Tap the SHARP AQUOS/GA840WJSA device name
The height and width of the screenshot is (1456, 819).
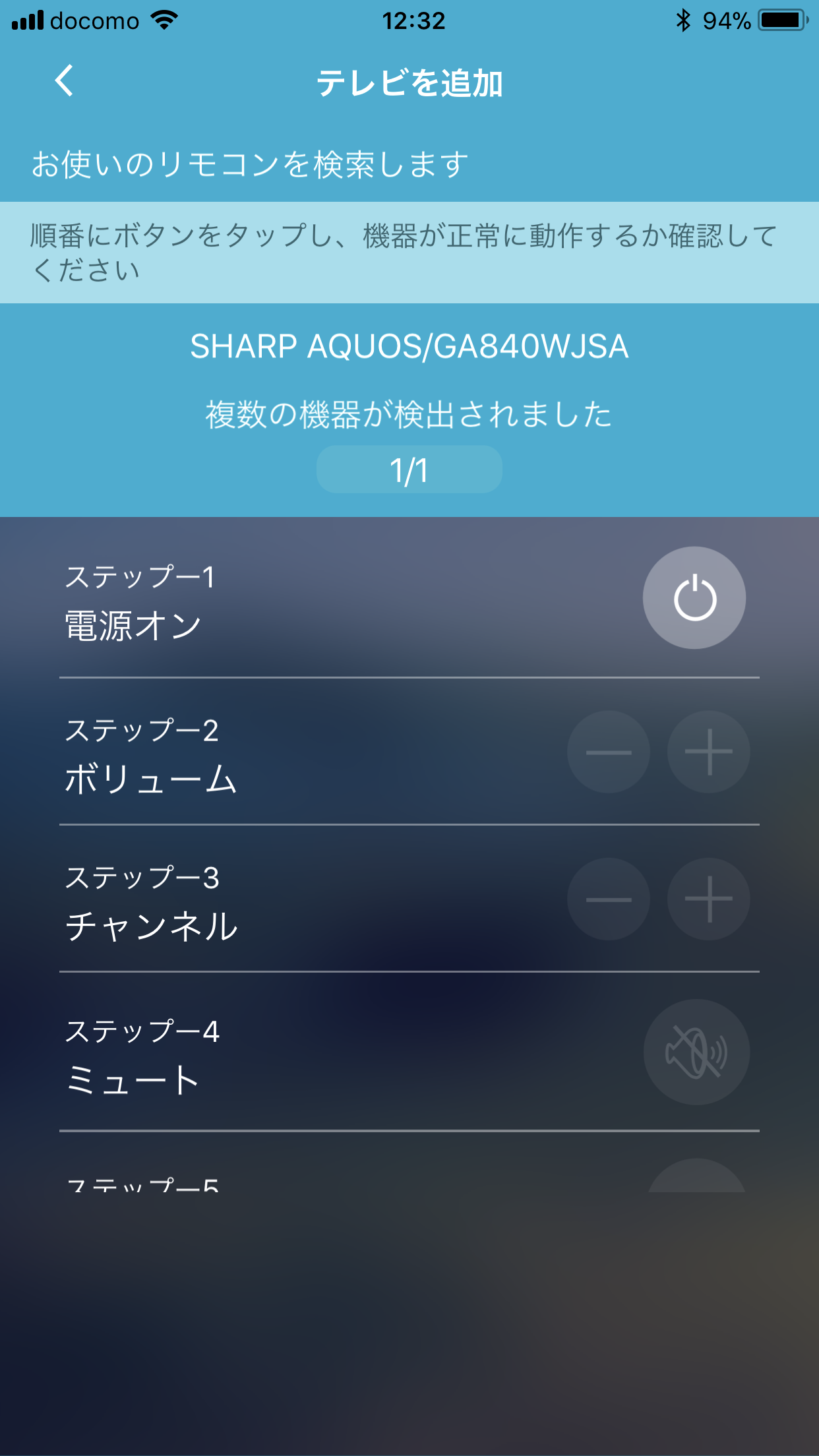click(409, 348)
